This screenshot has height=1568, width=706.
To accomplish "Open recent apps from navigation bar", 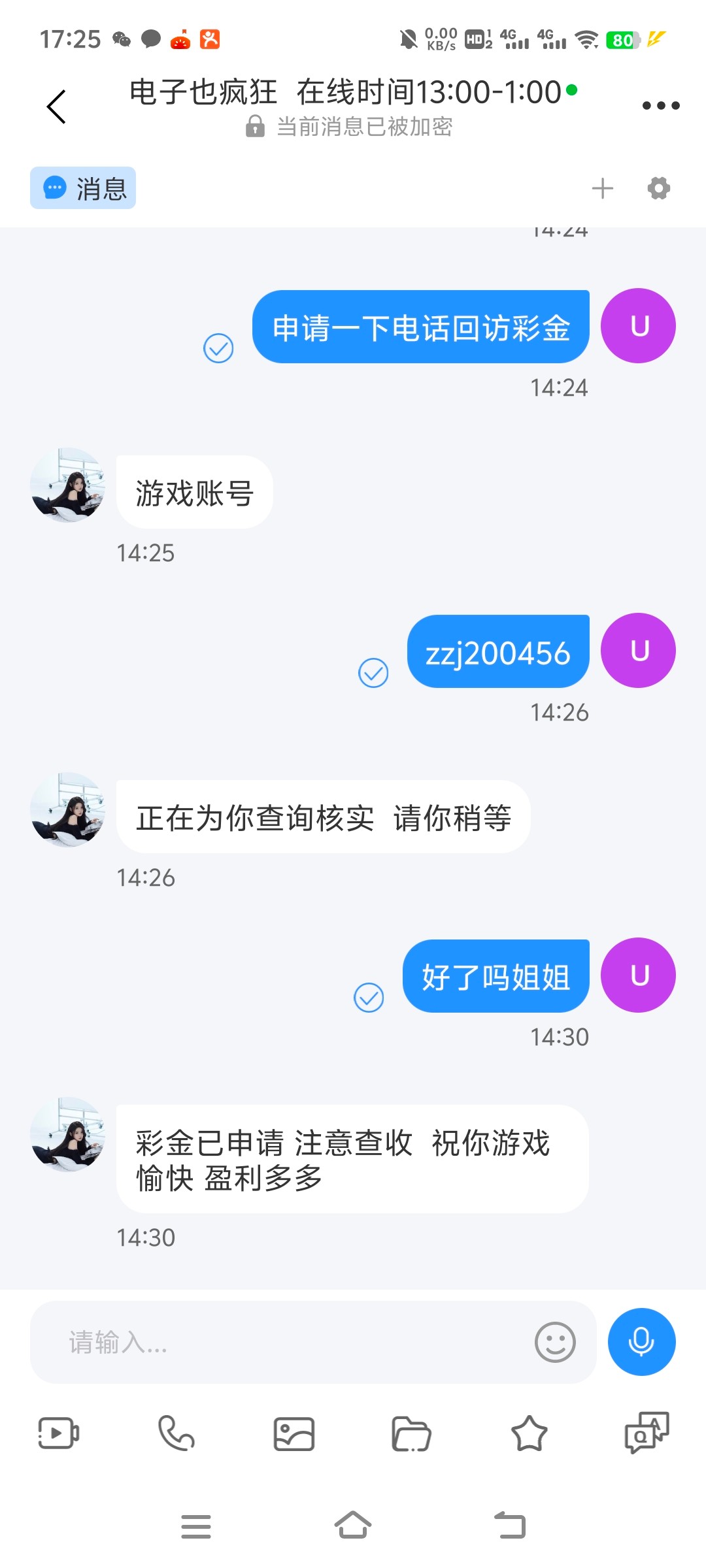I will 196,1526.
